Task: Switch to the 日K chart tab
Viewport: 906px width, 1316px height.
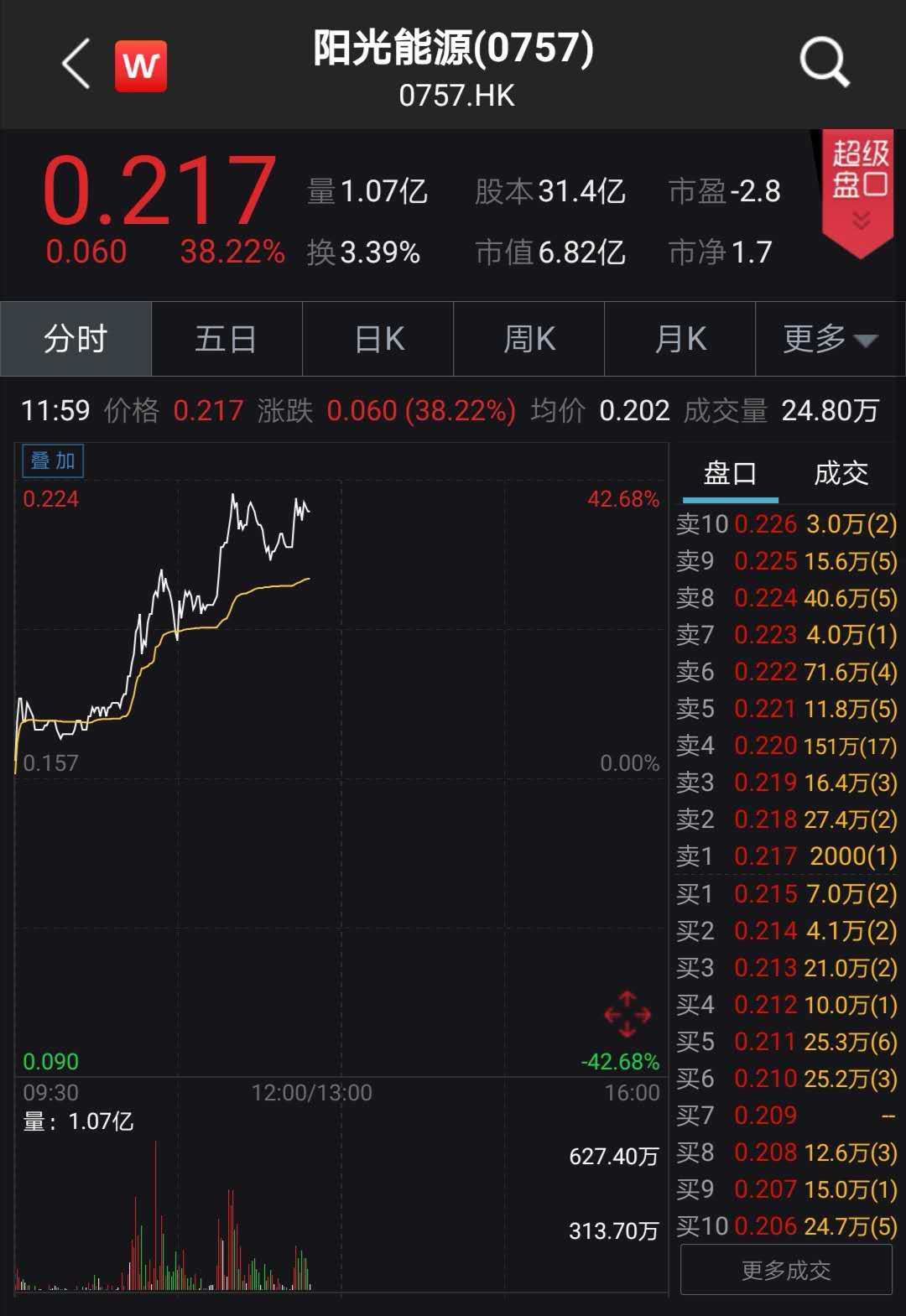Action: [378, 339]
